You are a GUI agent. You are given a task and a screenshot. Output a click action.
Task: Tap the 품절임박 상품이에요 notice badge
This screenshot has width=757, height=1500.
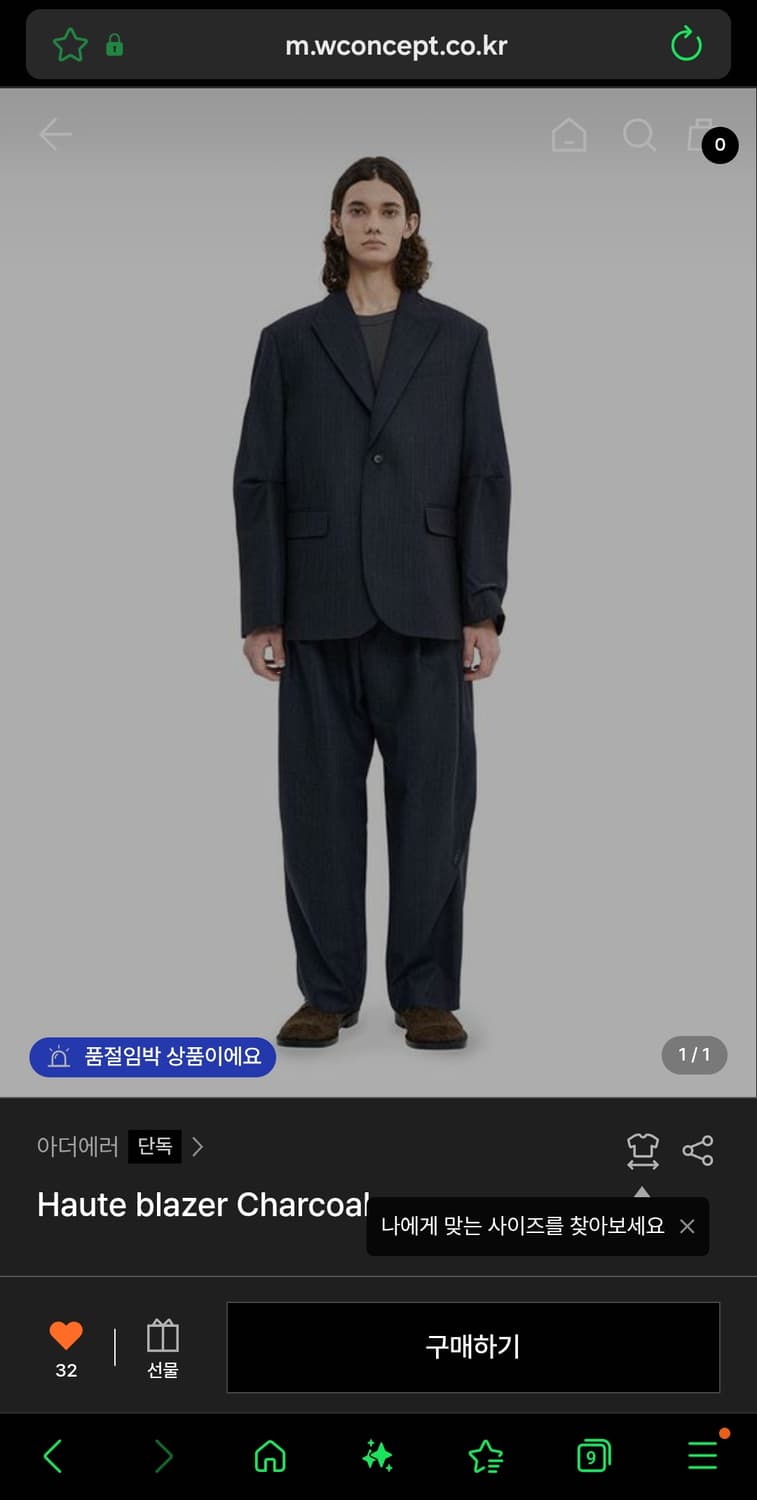coord(152,1056)
